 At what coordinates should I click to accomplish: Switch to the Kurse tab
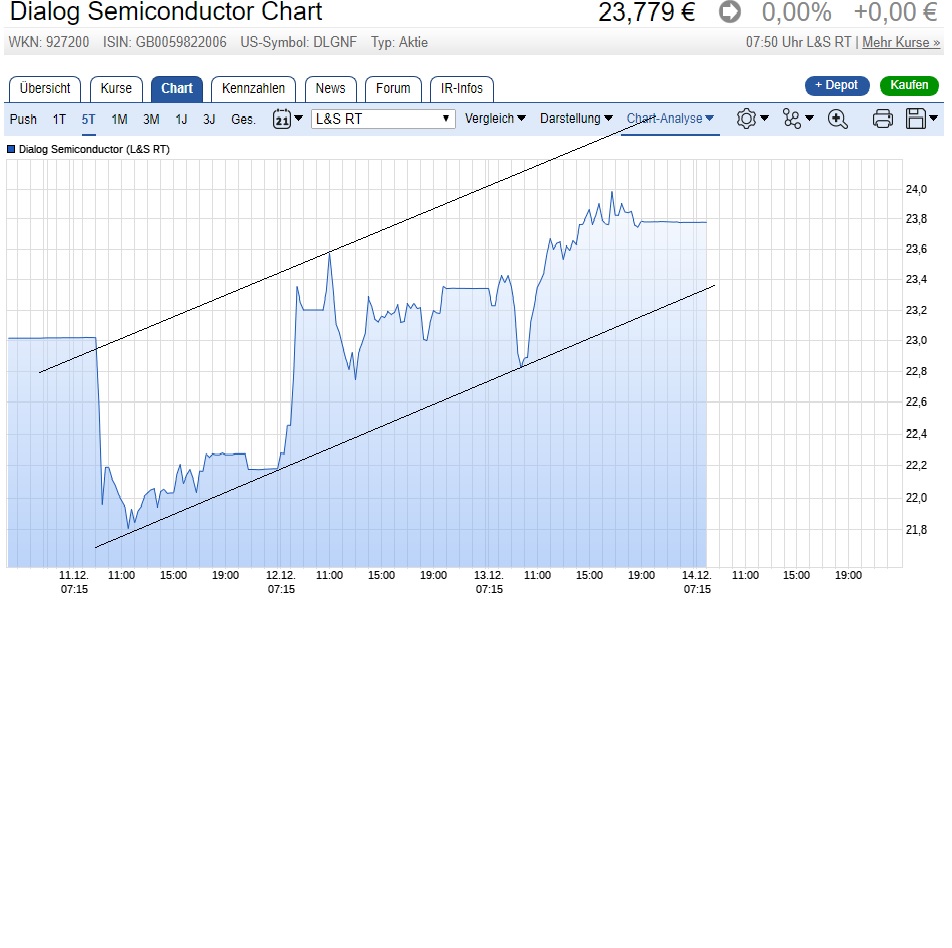[x=116, y=88]
